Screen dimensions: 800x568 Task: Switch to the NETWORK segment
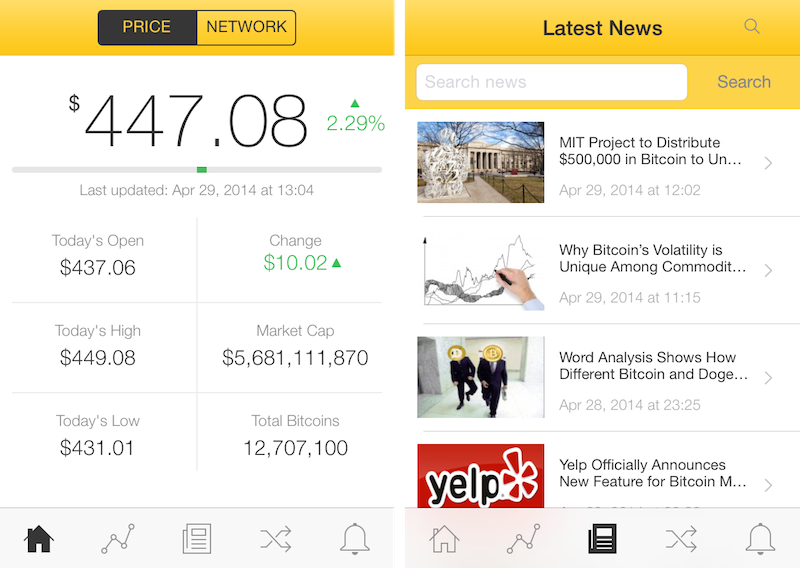[246, 27]
